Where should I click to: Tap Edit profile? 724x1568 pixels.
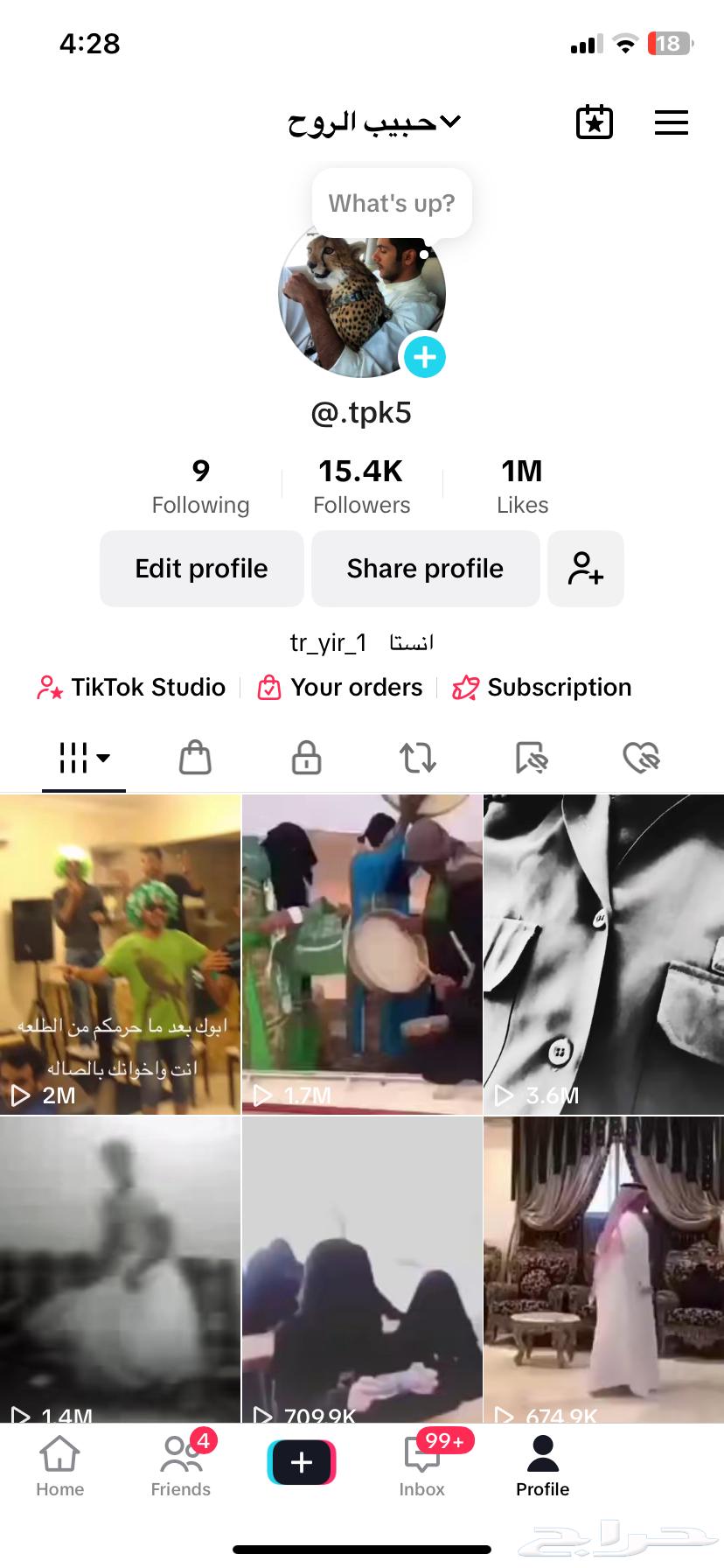pos(200,568)
